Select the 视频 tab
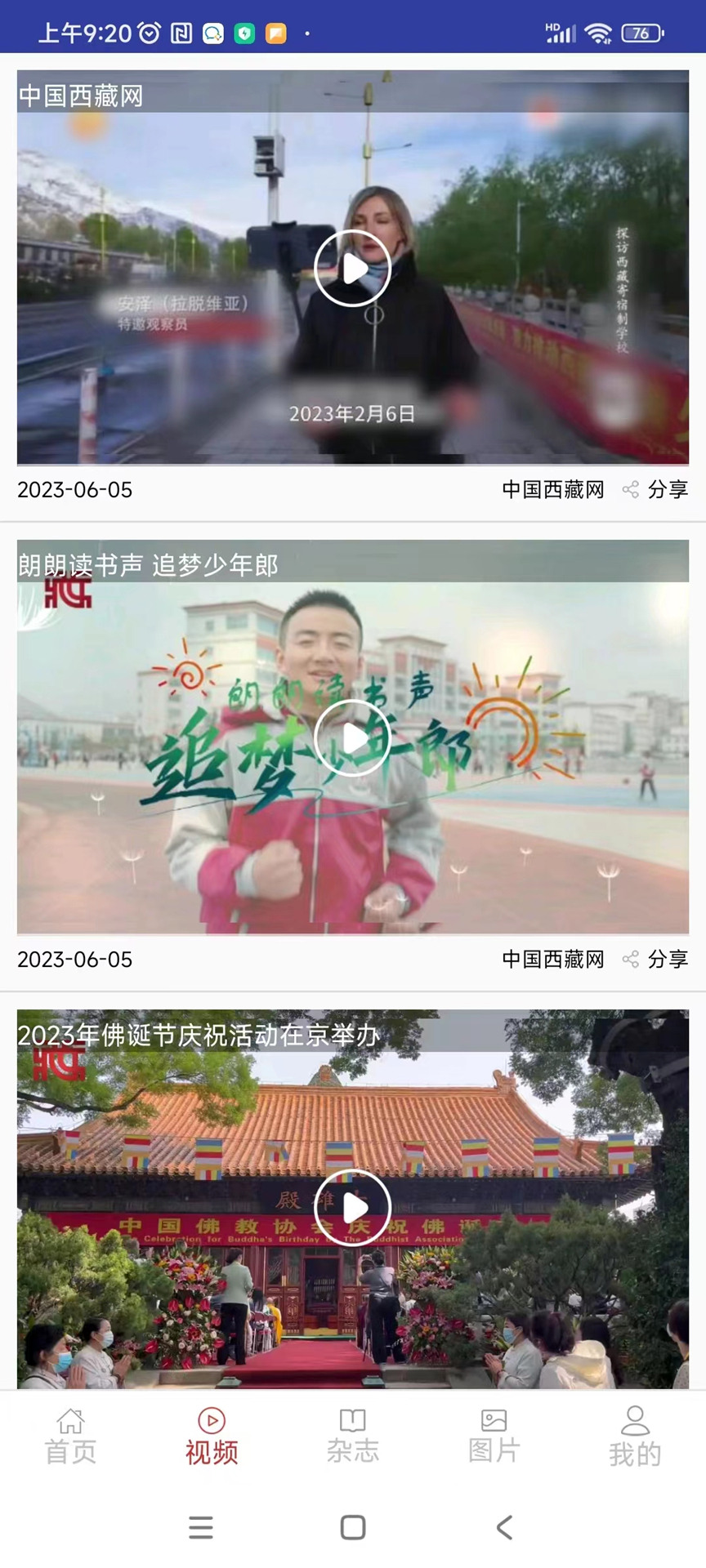The height and width of the screenshot is (1568, 706). pyautogui.click(x=212, y=1437)
